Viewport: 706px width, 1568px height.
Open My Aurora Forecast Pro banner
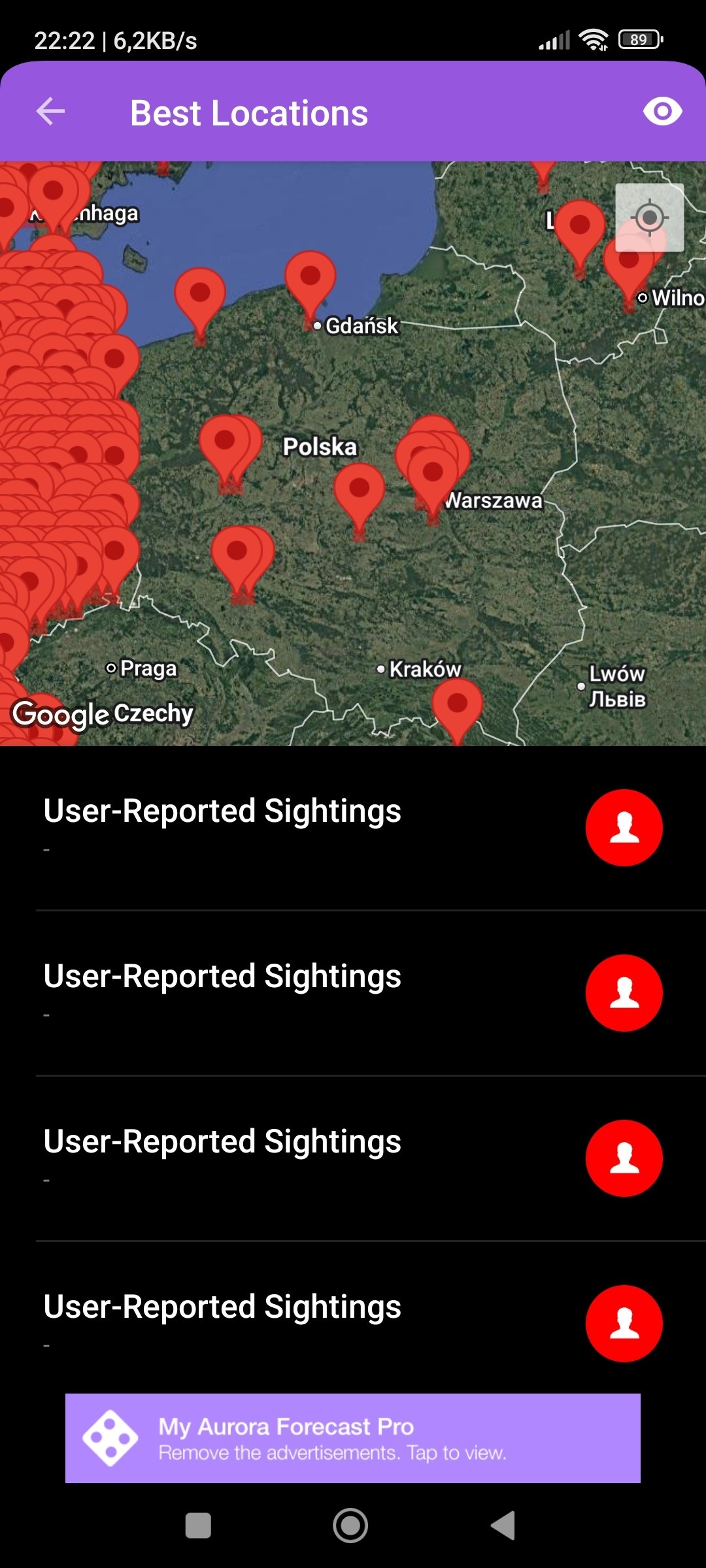[x=353, y=1438]
